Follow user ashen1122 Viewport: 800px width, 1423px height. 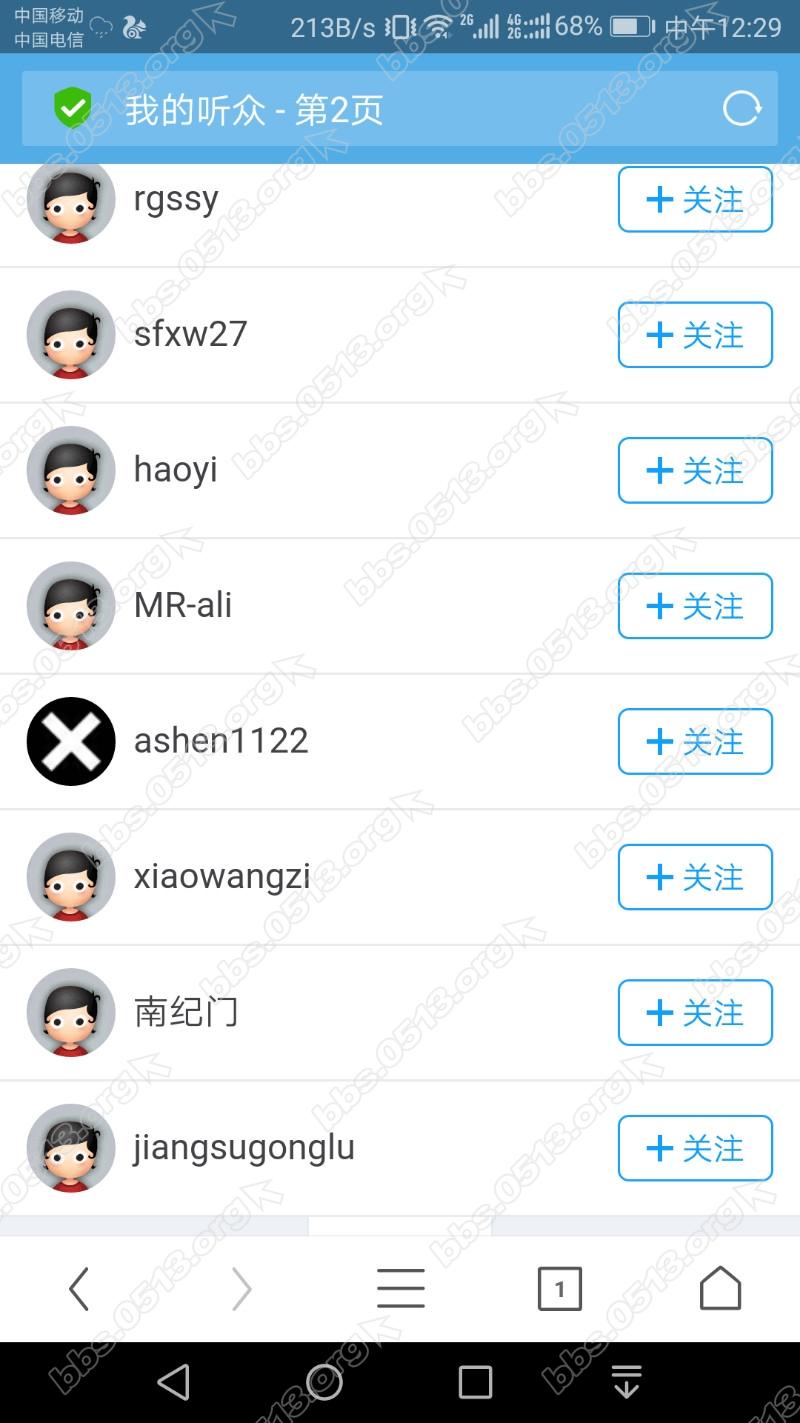click(695, 741)
